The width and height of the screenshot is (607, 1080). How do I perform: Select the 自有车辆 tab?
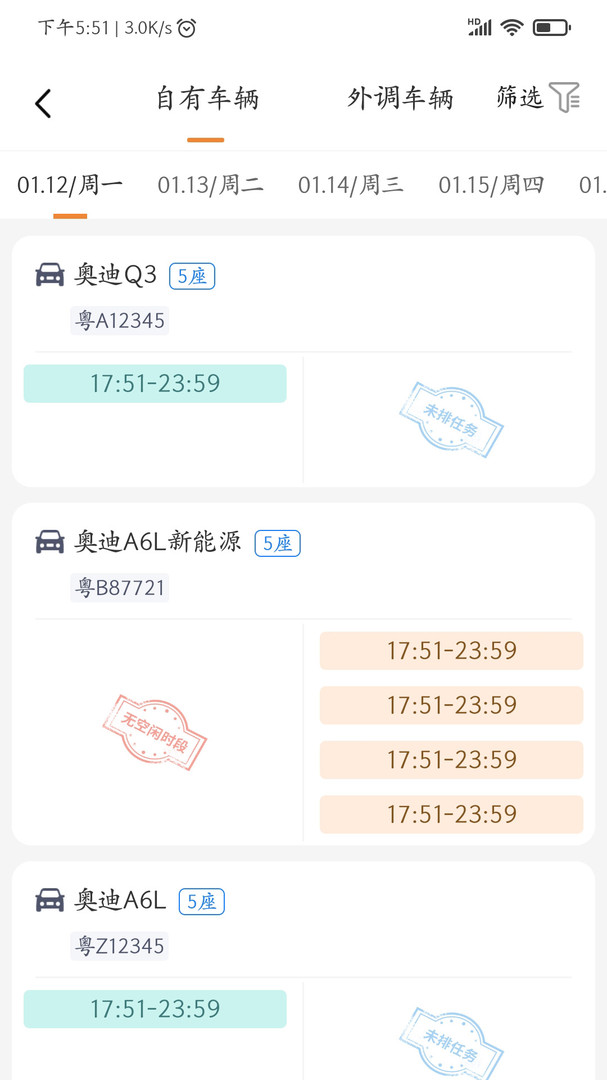(x=207, y=98)
